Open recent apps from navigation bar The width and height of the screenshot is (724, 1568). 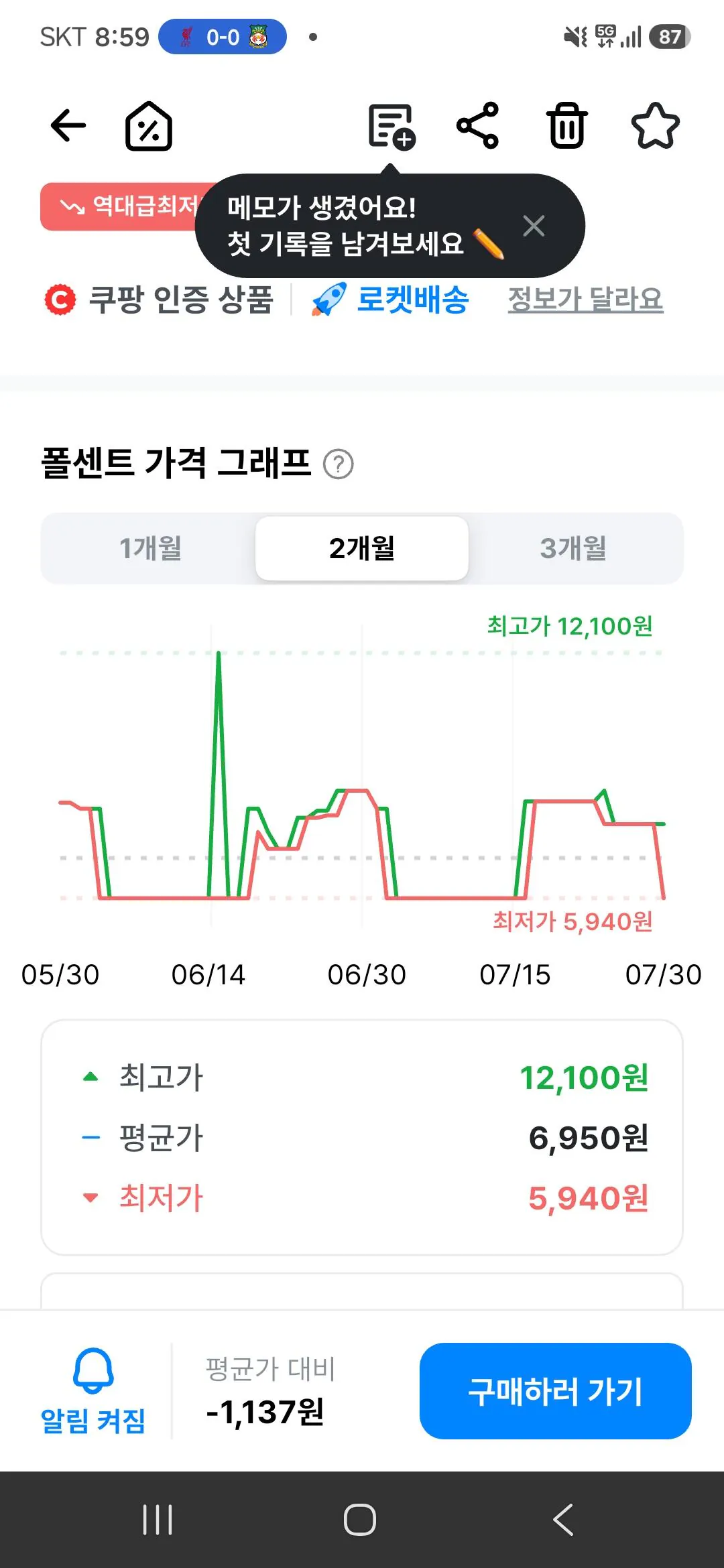[x=158, y=1520]
